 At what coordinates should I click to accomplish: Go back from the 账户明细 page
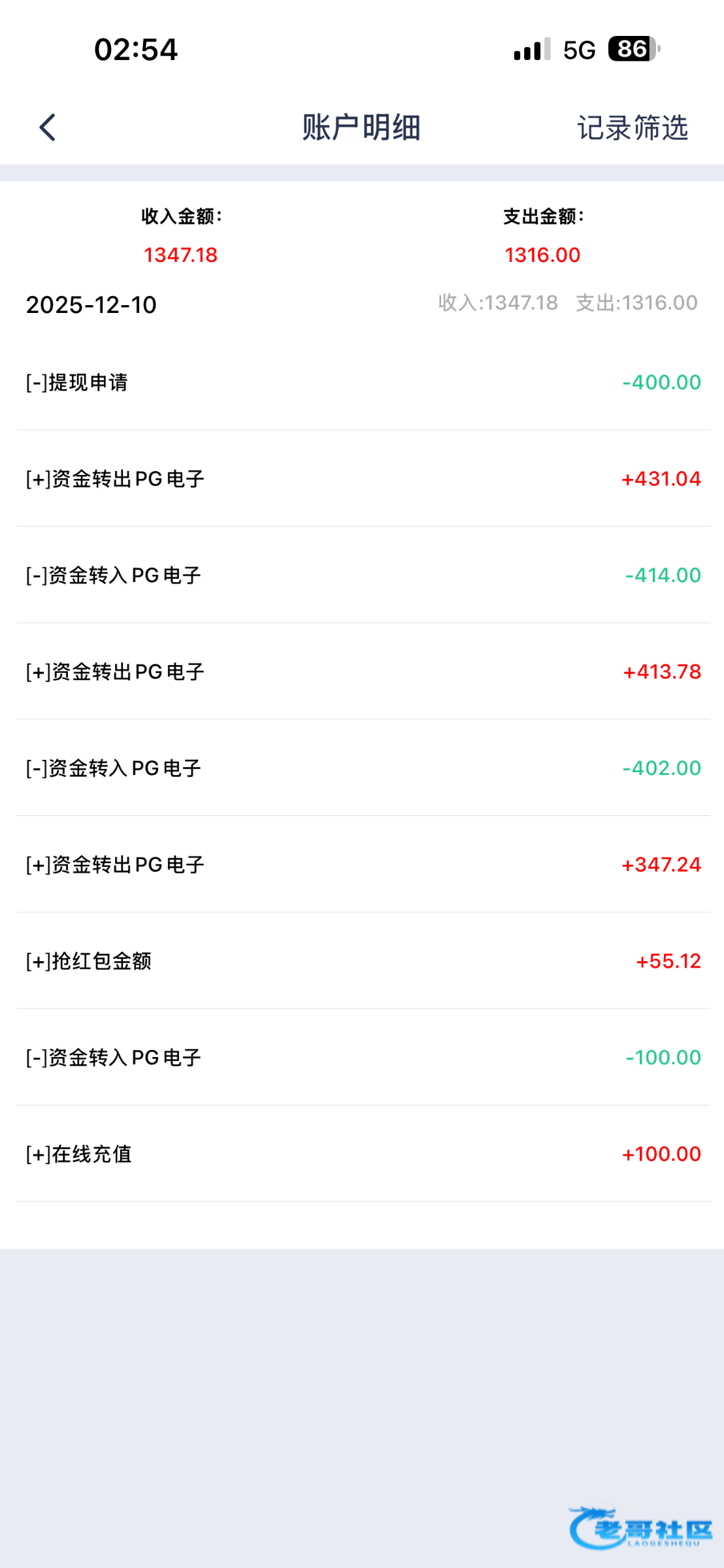click(48, 127)
